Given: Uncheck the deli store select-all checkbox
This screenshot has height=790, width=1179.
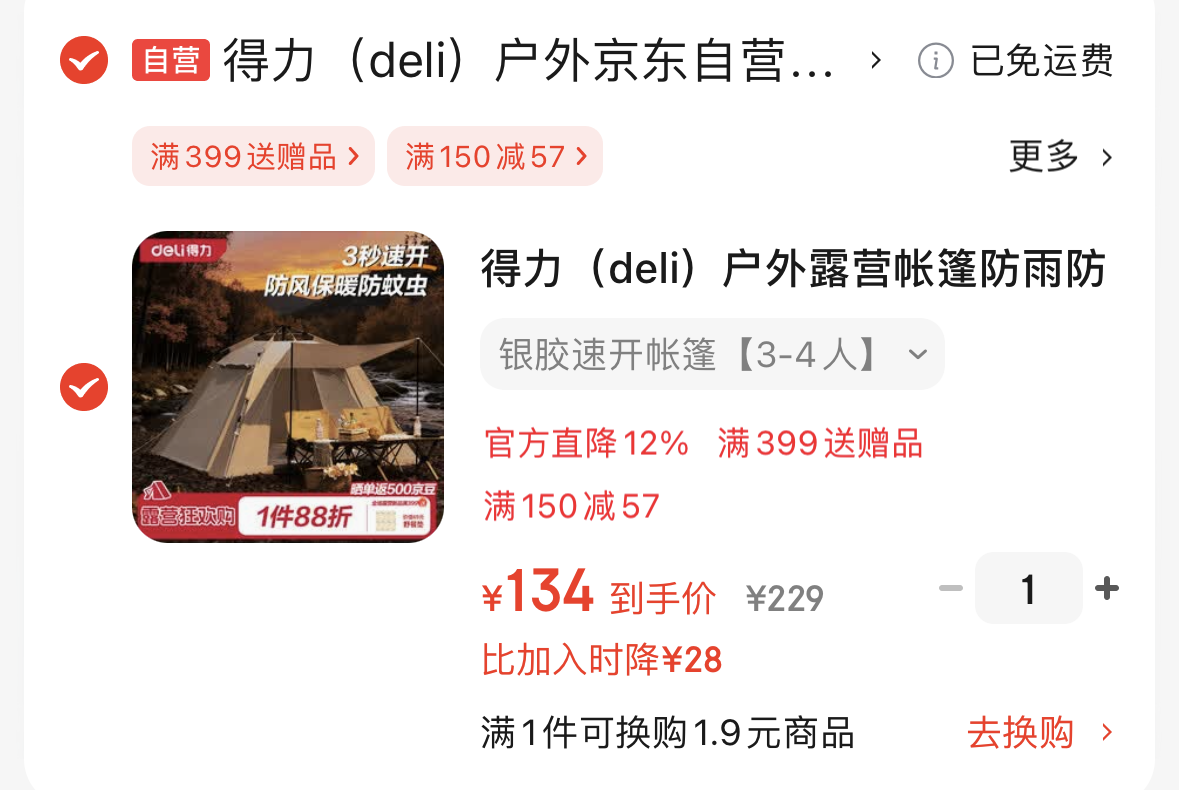Looking at the screenshot, I should click(x=84, y=60).
